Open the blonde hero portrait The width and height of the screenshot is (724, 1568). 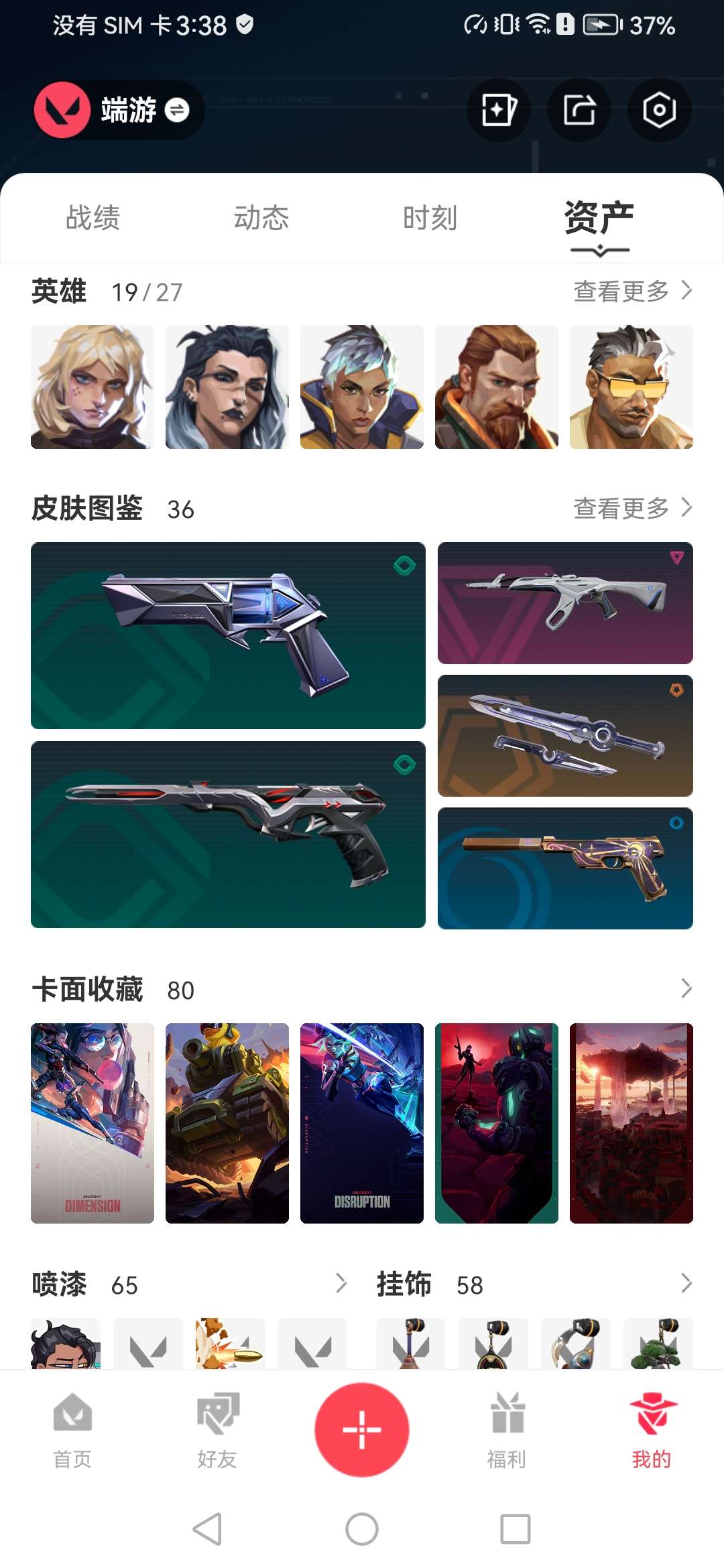93,387
